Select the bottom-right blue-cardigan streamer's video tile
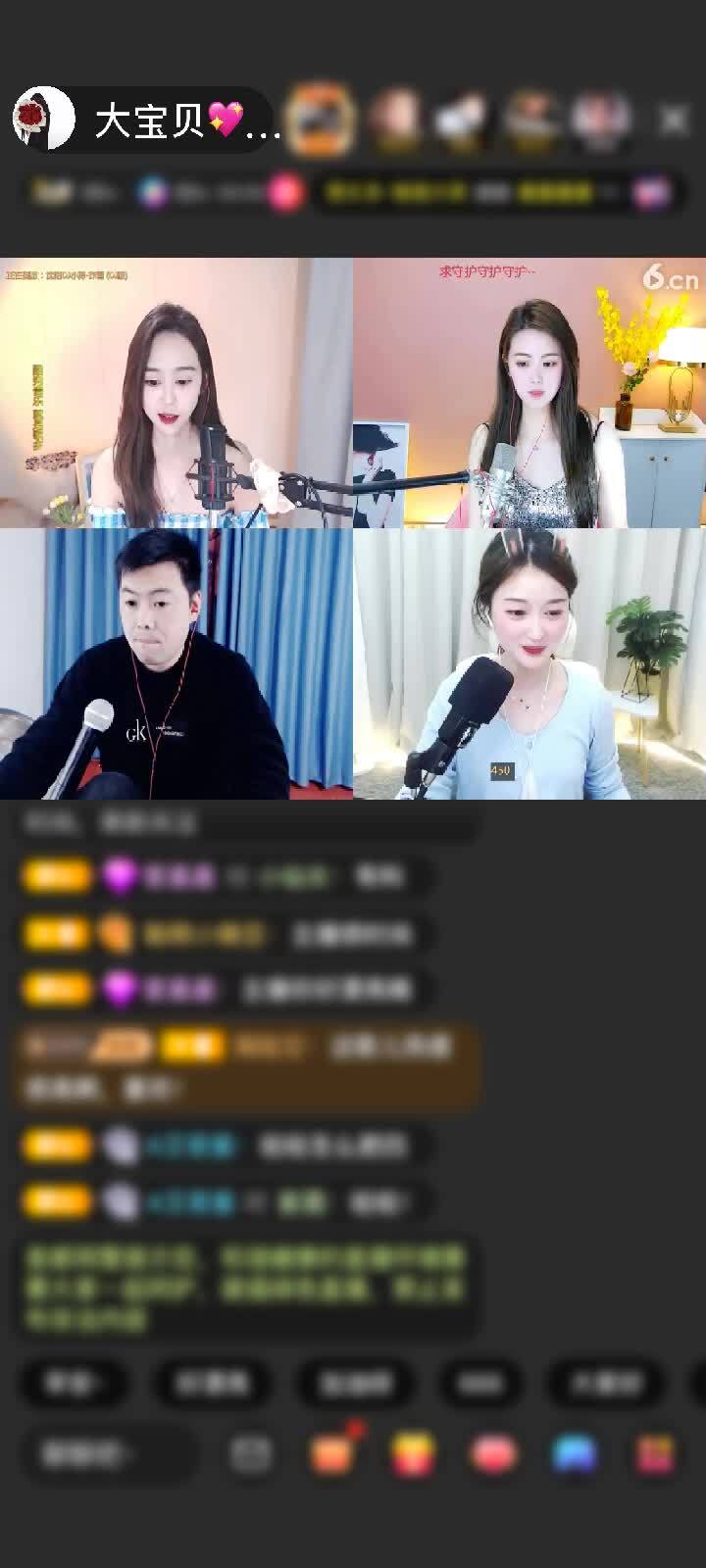The width and height of the screenshot is (706, 1568). 529,663
